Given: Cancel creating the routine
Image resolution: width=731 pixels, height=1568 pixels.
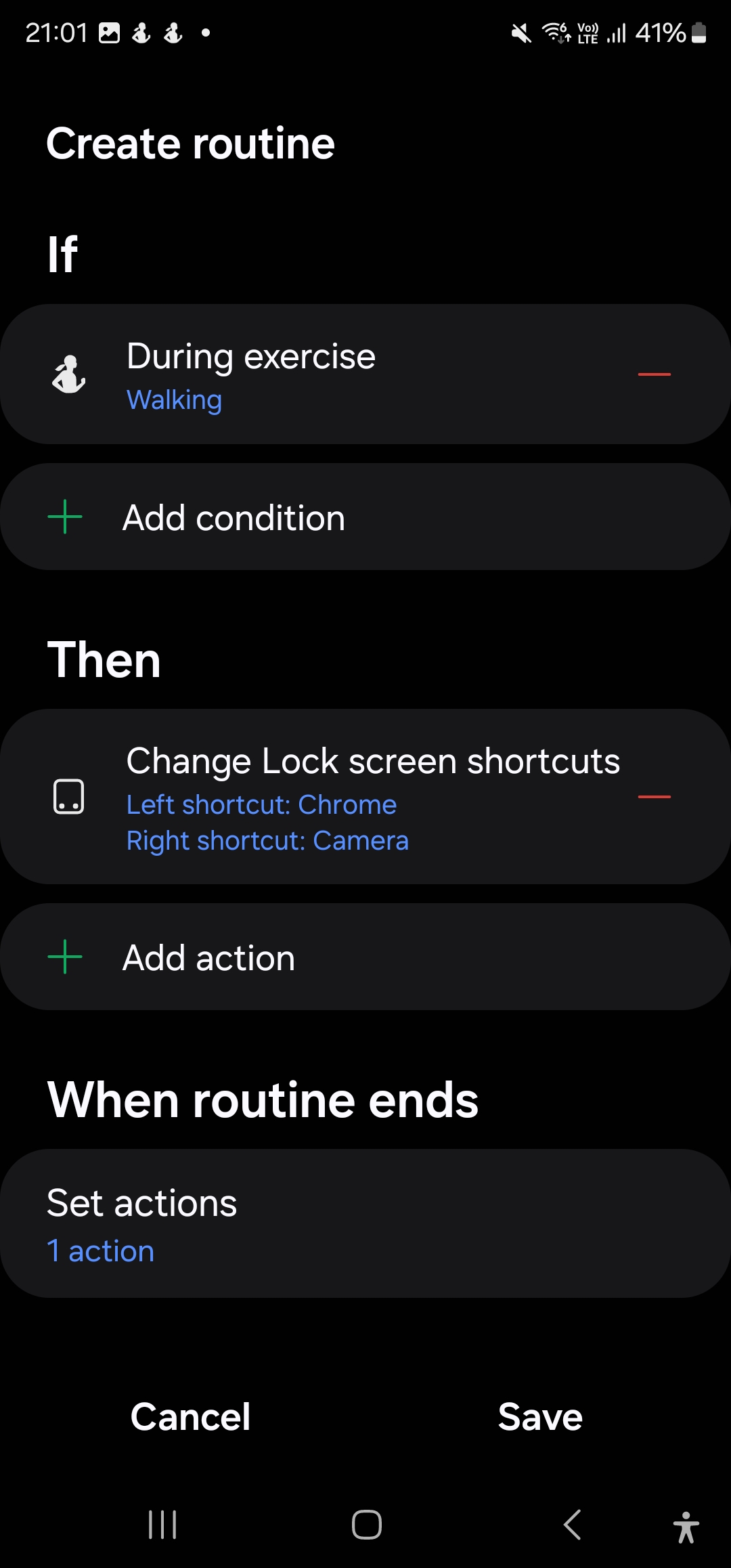Looking at the screenshot, I should (x=190, y=1416).
